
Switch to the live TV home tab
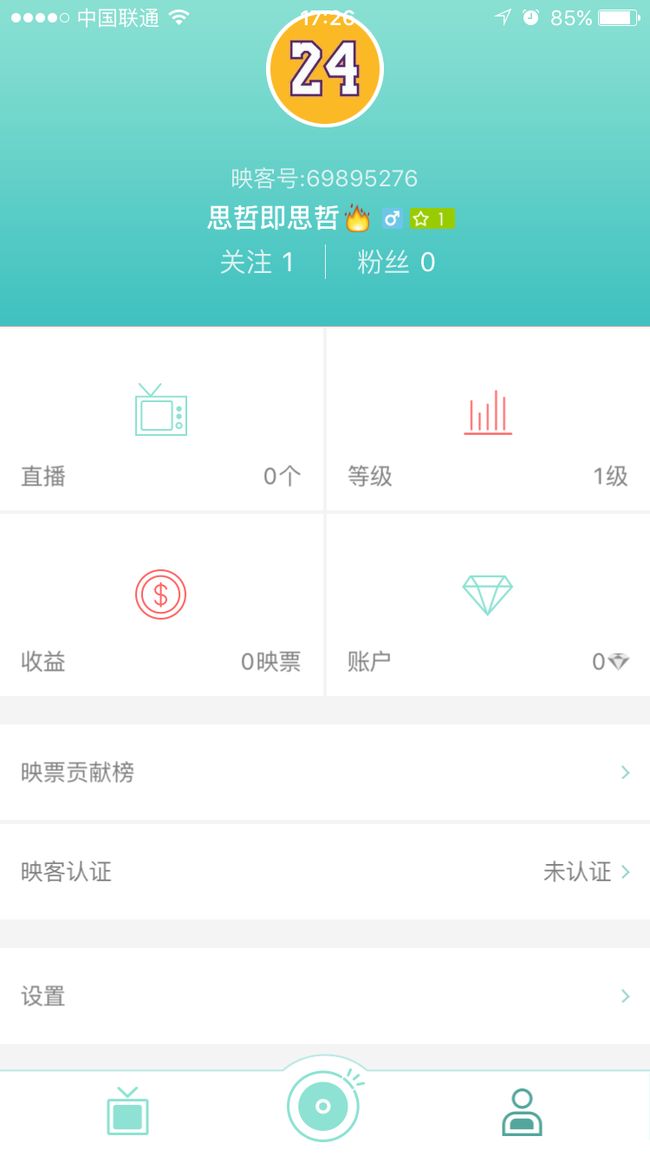(127, 1111)
